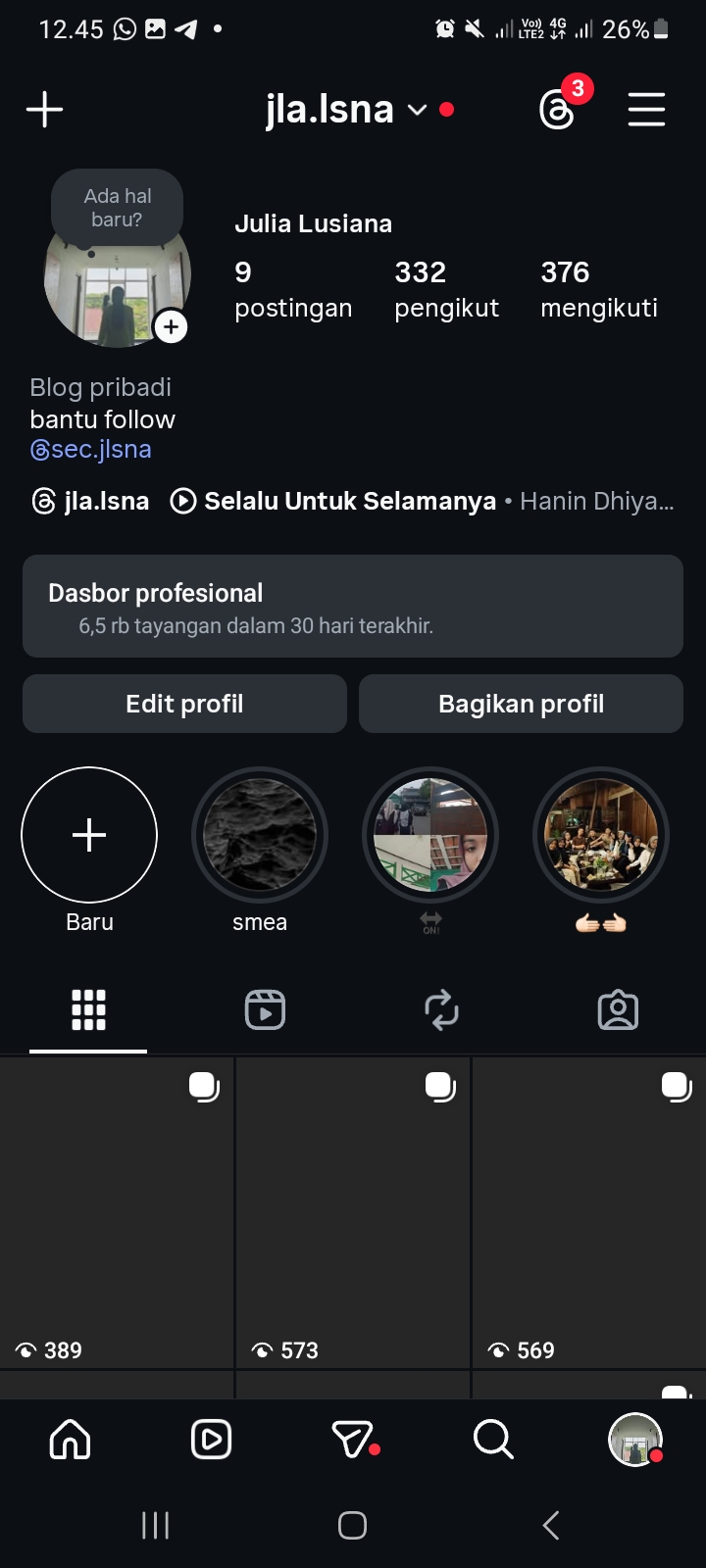Switch to the tagged photos tab
Screen dimensions: 706x1568
click(x=618, y=1009)
